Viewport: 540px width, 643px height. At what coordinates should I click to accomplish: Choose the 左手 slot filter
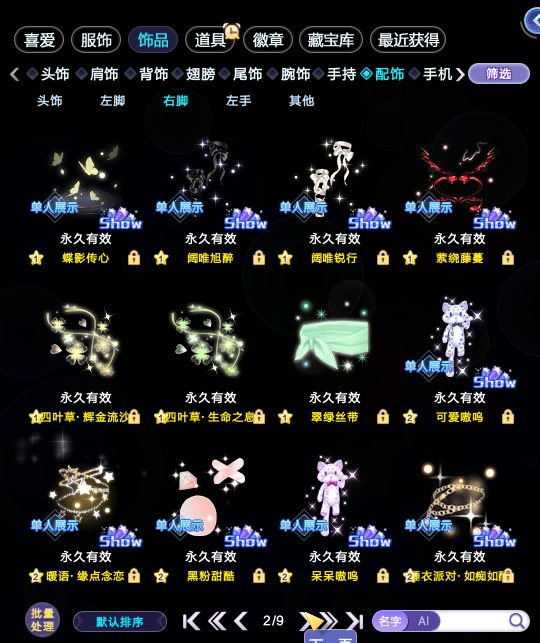click(x=238, y=100)
